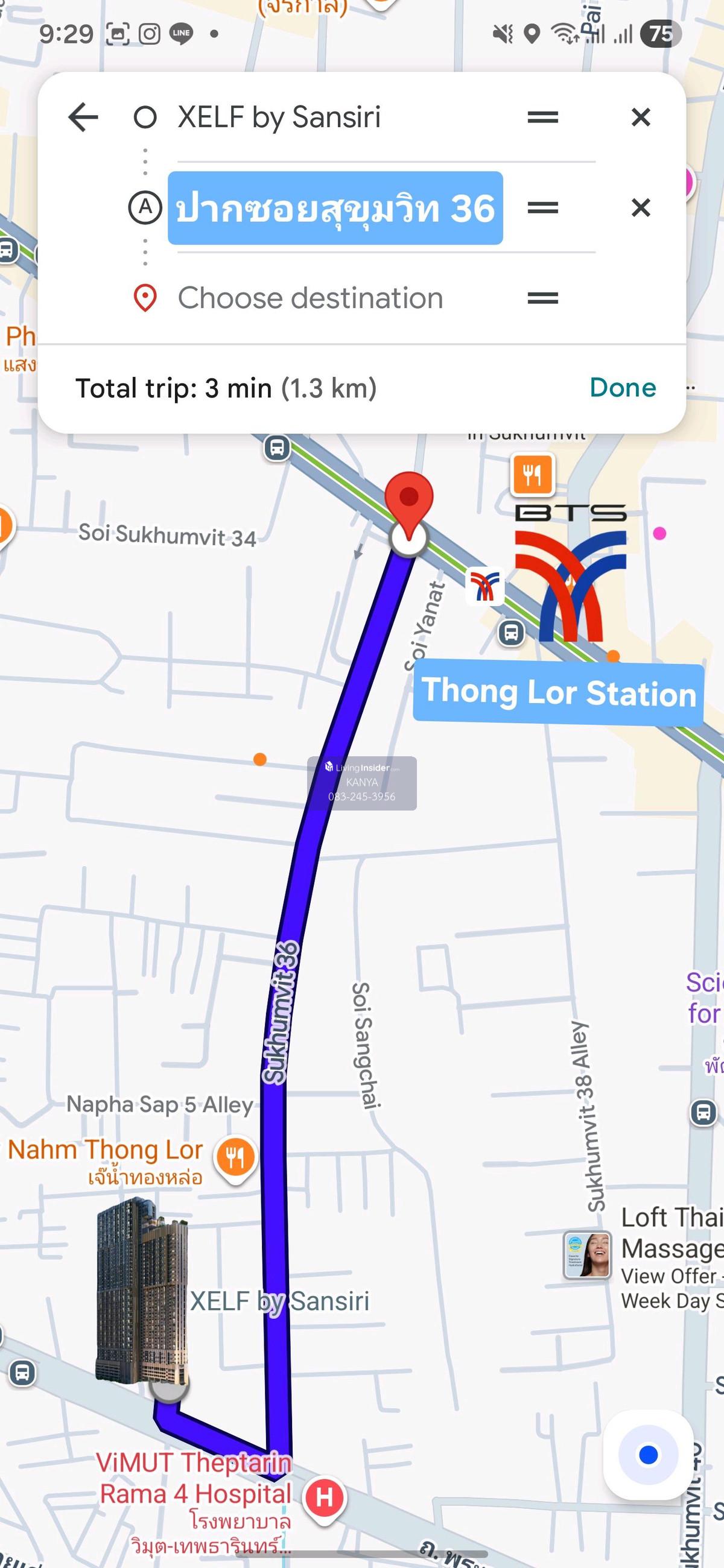Remove the XELF by Sansiri stop
Viewport: 724px width, 1568px height.
641,117
